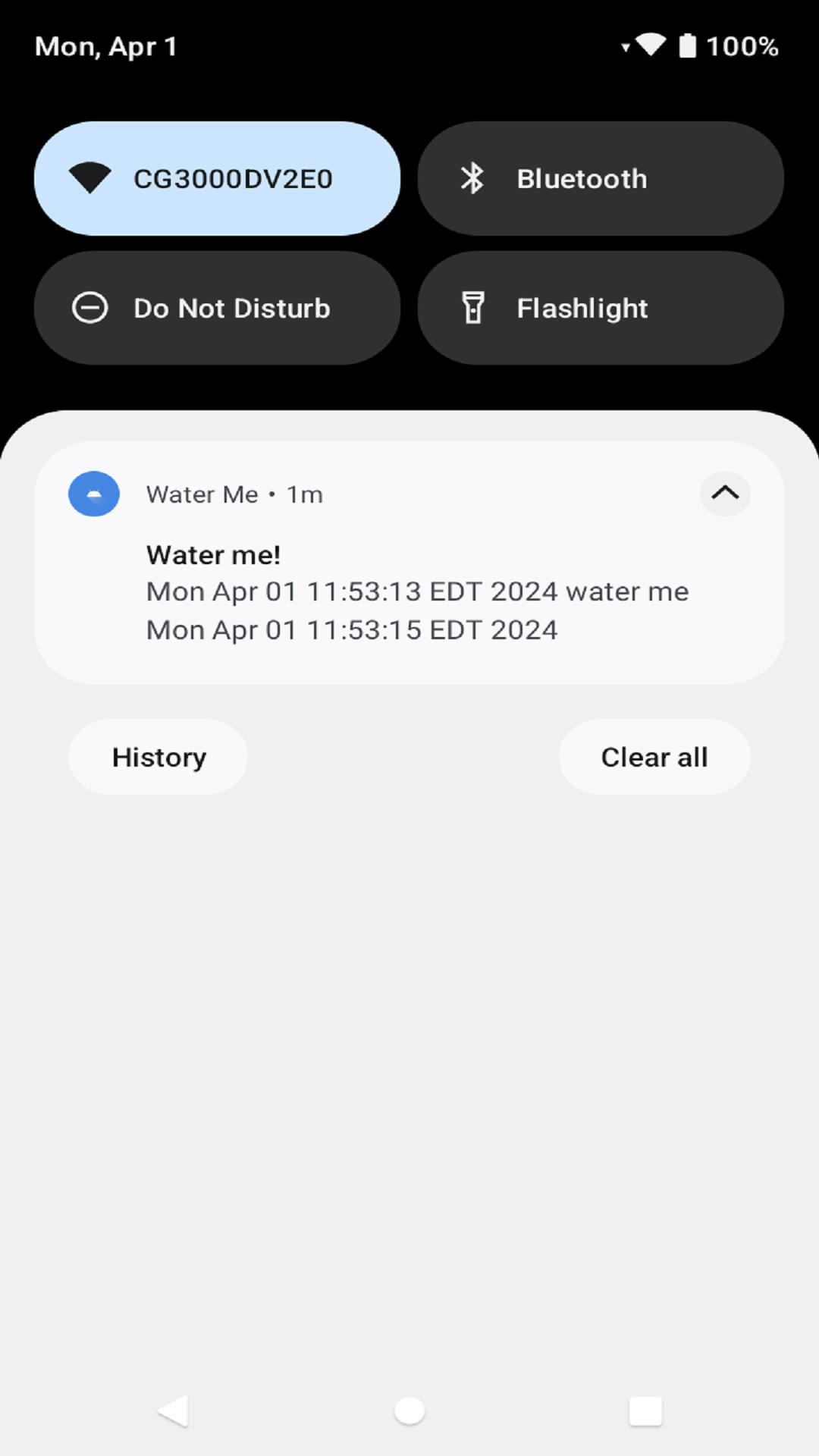The height and width of the screenshot is (1456, 819).
Task: Open the Water Me app icon in notification
Action: pos(93,494)
